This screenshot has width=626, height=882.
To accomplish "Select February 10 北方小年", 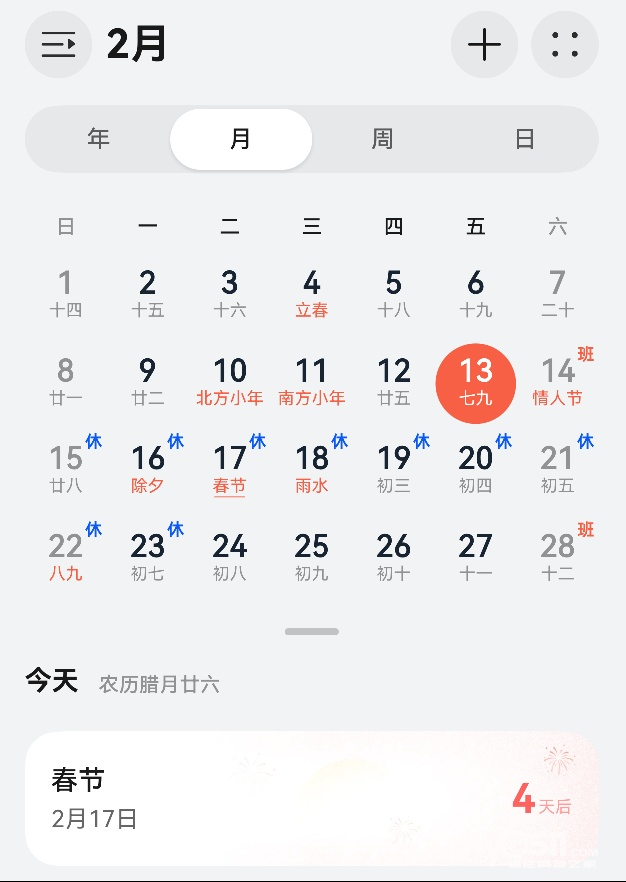I will 229,382.
